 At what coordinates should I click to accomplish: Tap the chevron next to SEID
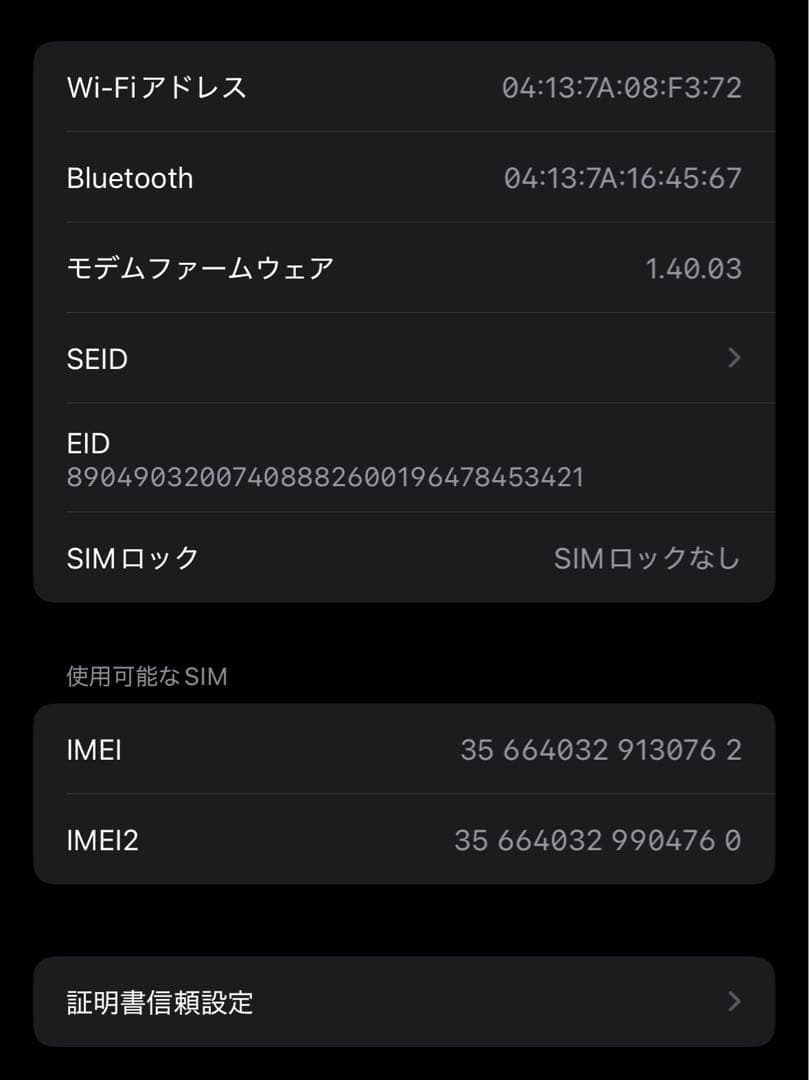tap(733, 358)
